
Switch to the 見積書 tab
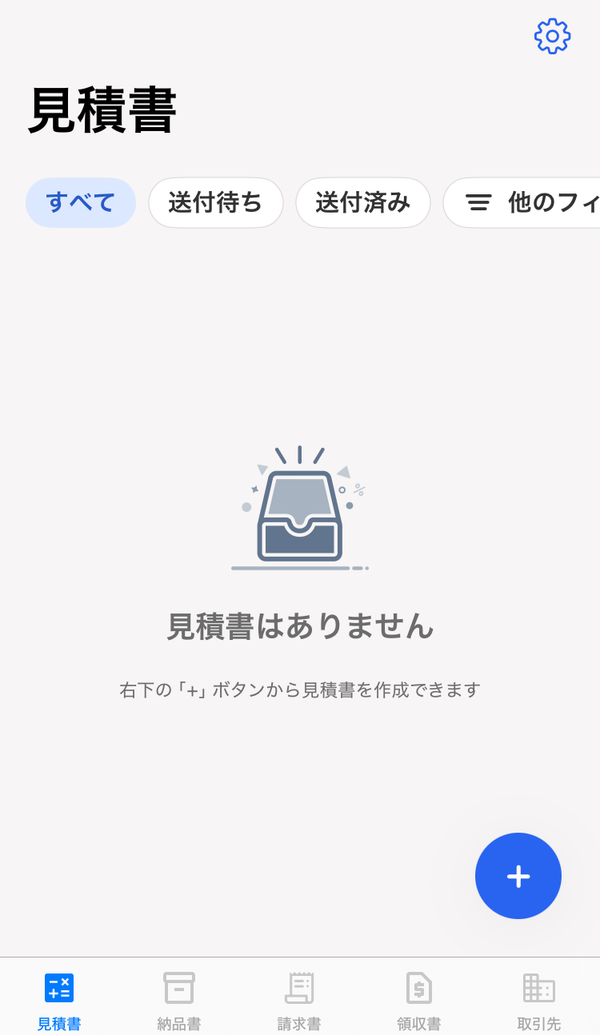pyautogui.click(x=59, y=1001)
